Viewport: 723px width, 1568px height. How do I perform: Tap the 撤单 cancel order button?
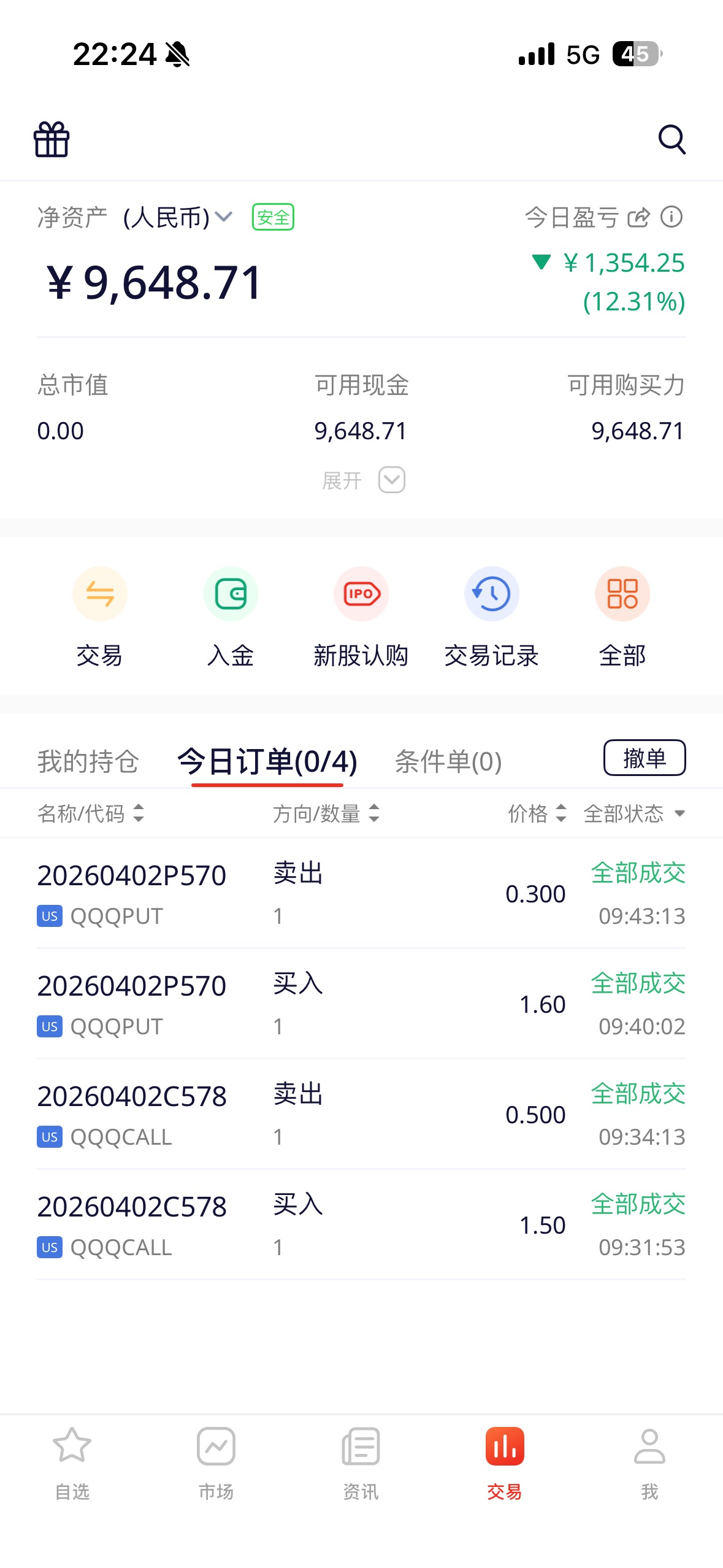645,758
